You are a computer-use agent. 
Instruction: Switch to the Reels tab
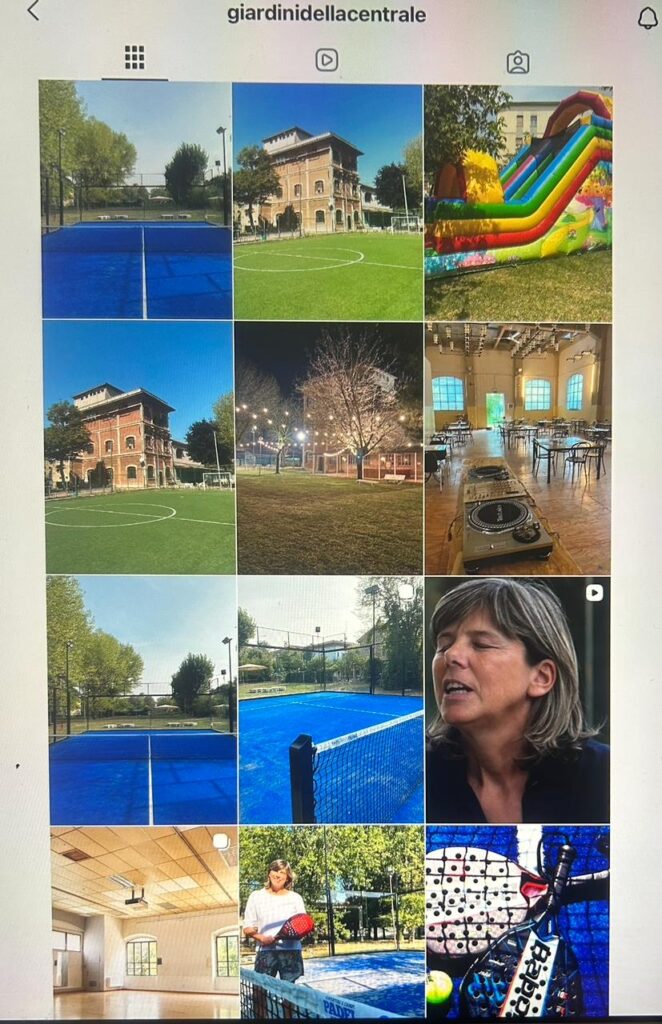pyautogui.click(x=327, y=60)
